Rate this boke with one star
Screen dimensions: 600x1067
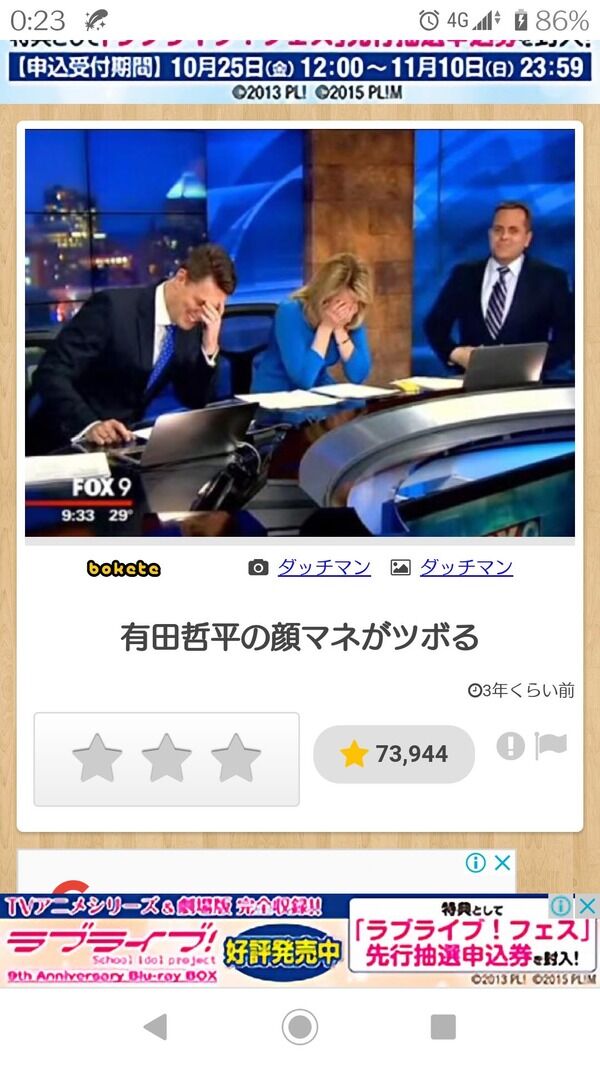pyautogui.click(x=97, y=758)
